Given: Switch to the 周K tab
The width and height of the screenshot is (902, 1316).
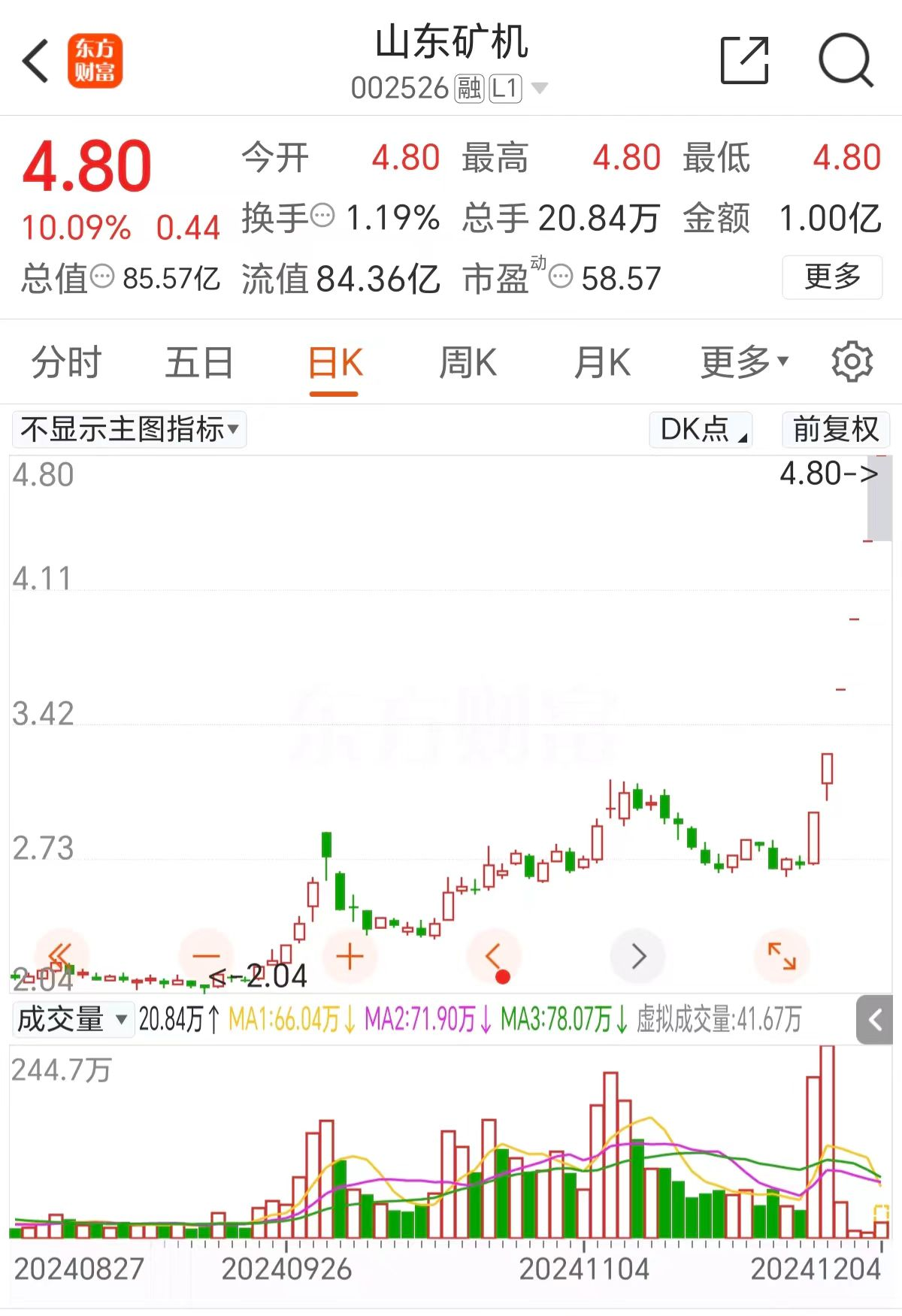Looking at the screenshot, I should click(468, 363).
